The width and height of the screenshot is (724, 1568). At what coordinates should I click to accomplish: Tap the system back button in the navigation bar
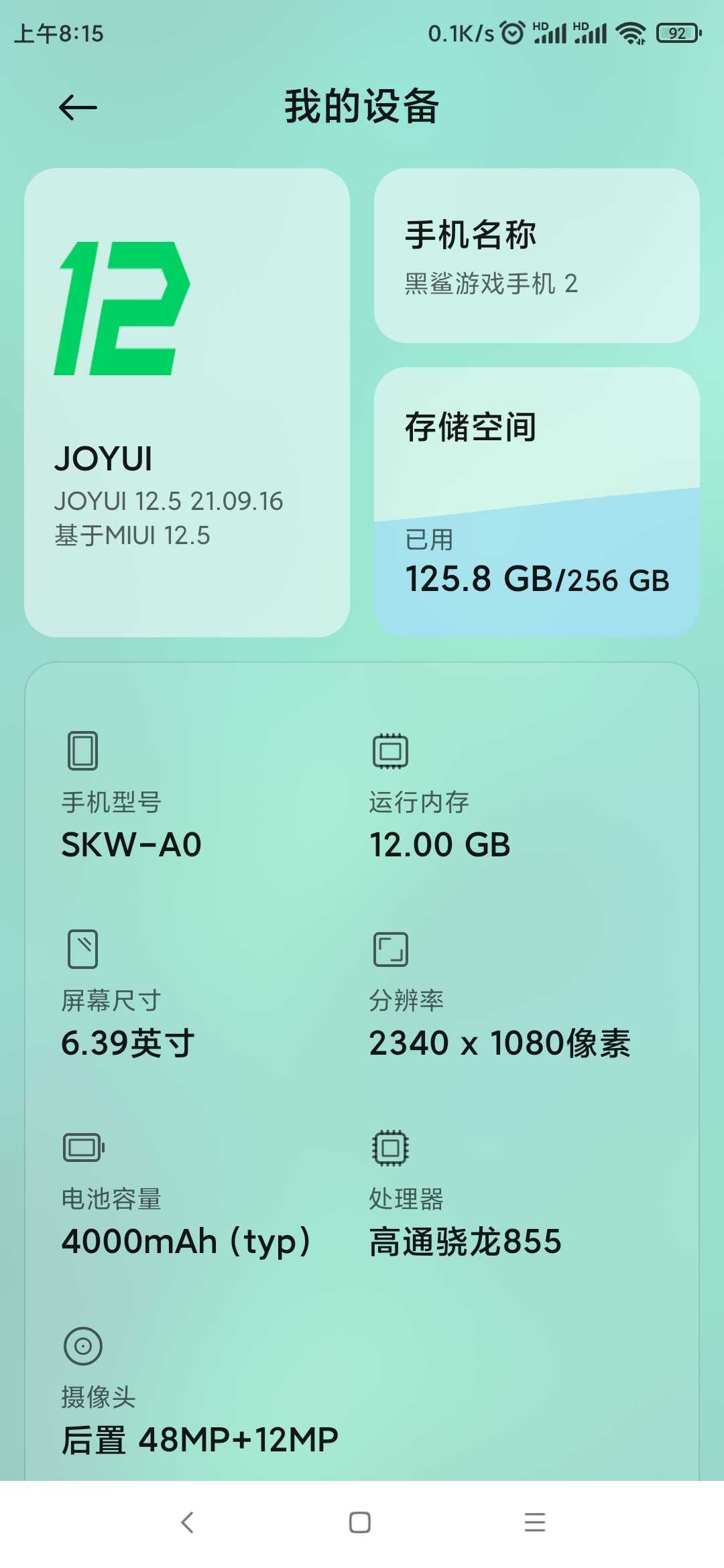187,1522
